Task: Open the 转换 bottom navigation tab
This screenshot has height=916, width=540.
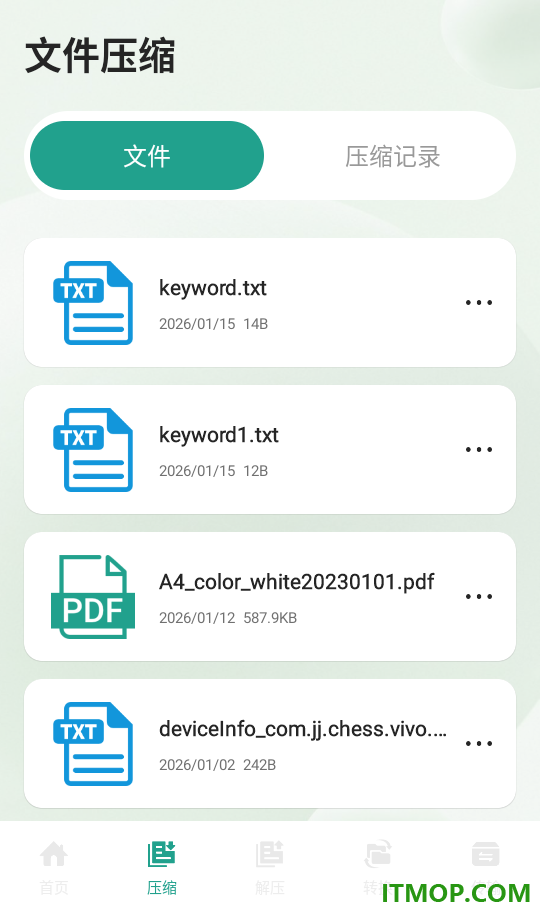Action: (x=378, y=868)
